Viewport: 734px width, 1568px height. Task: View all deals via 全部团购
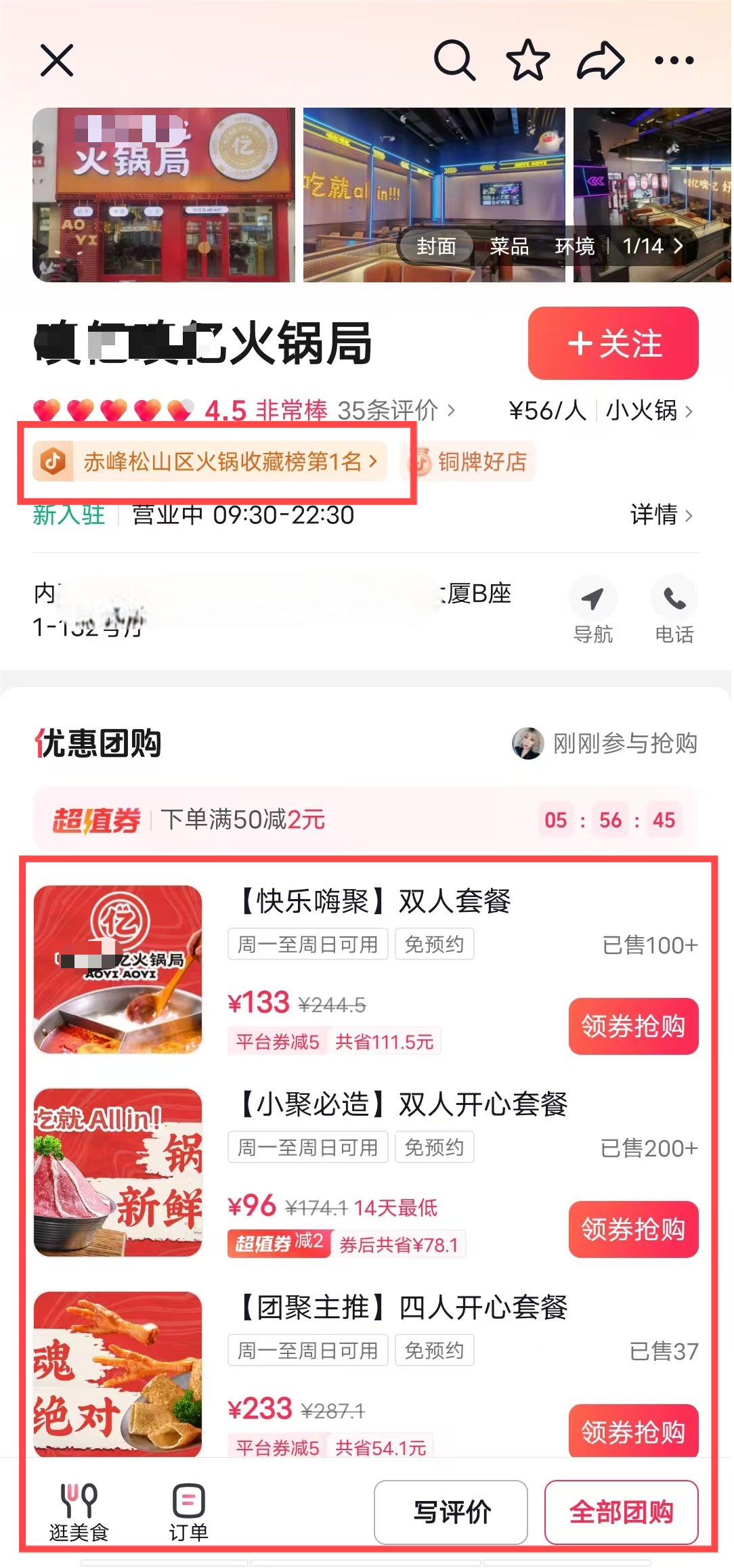pos(621,1512)
